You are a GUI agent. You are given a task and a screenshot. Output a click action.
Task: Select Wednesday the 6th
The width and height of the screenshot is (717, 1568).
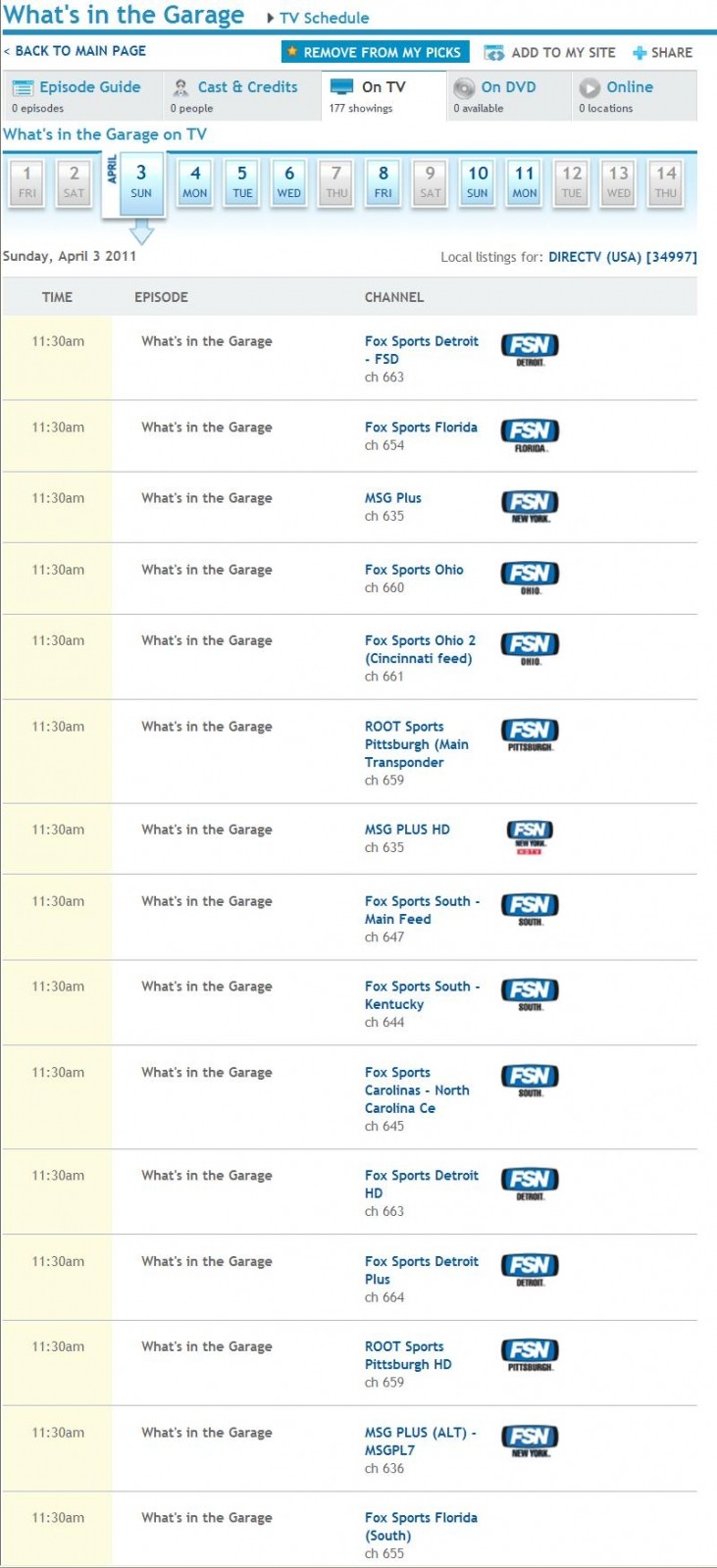(x=289, y=182)
